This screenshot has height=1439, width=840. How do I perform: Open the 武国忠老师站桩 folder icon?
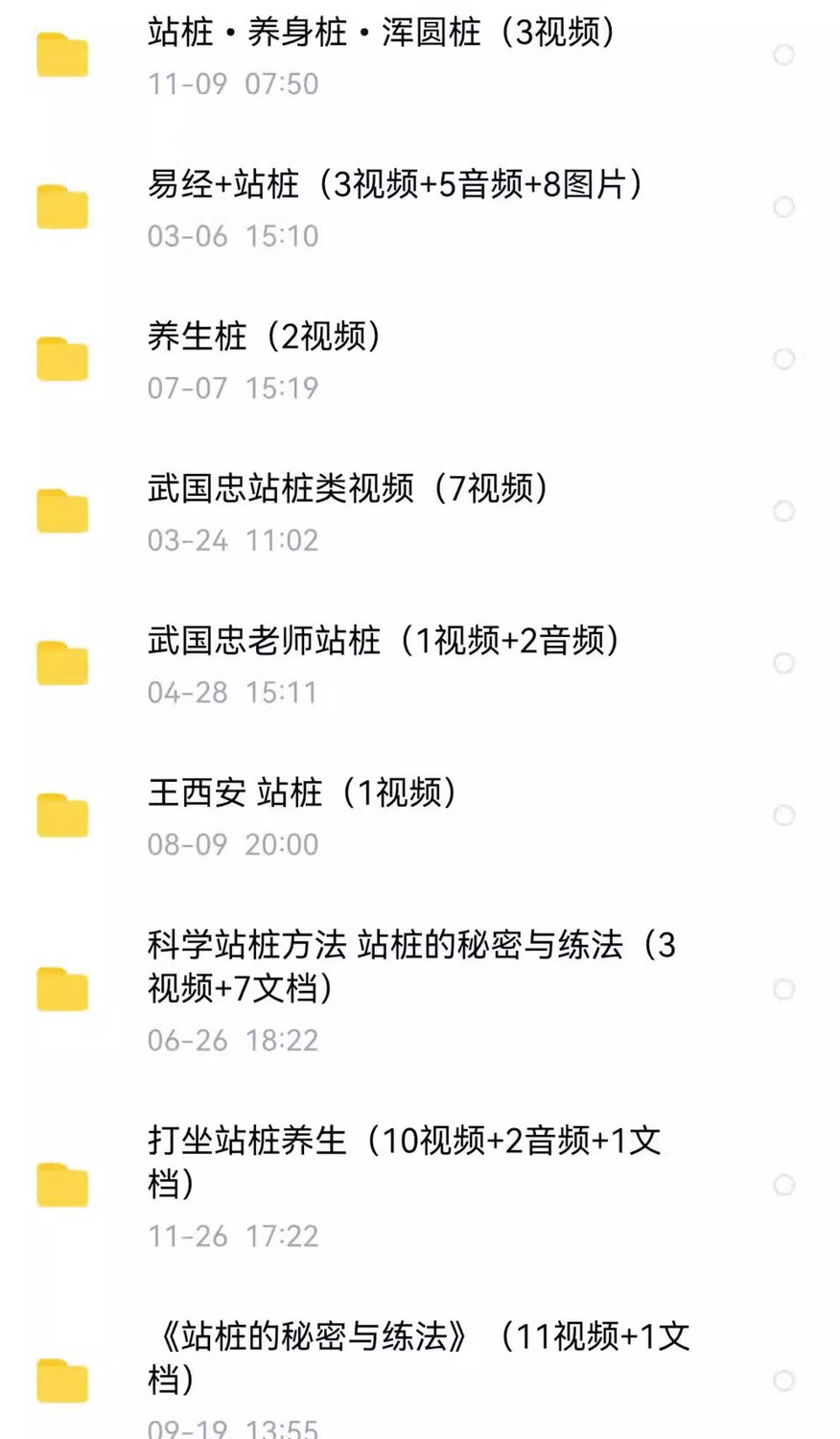click(x=60, y=662)
